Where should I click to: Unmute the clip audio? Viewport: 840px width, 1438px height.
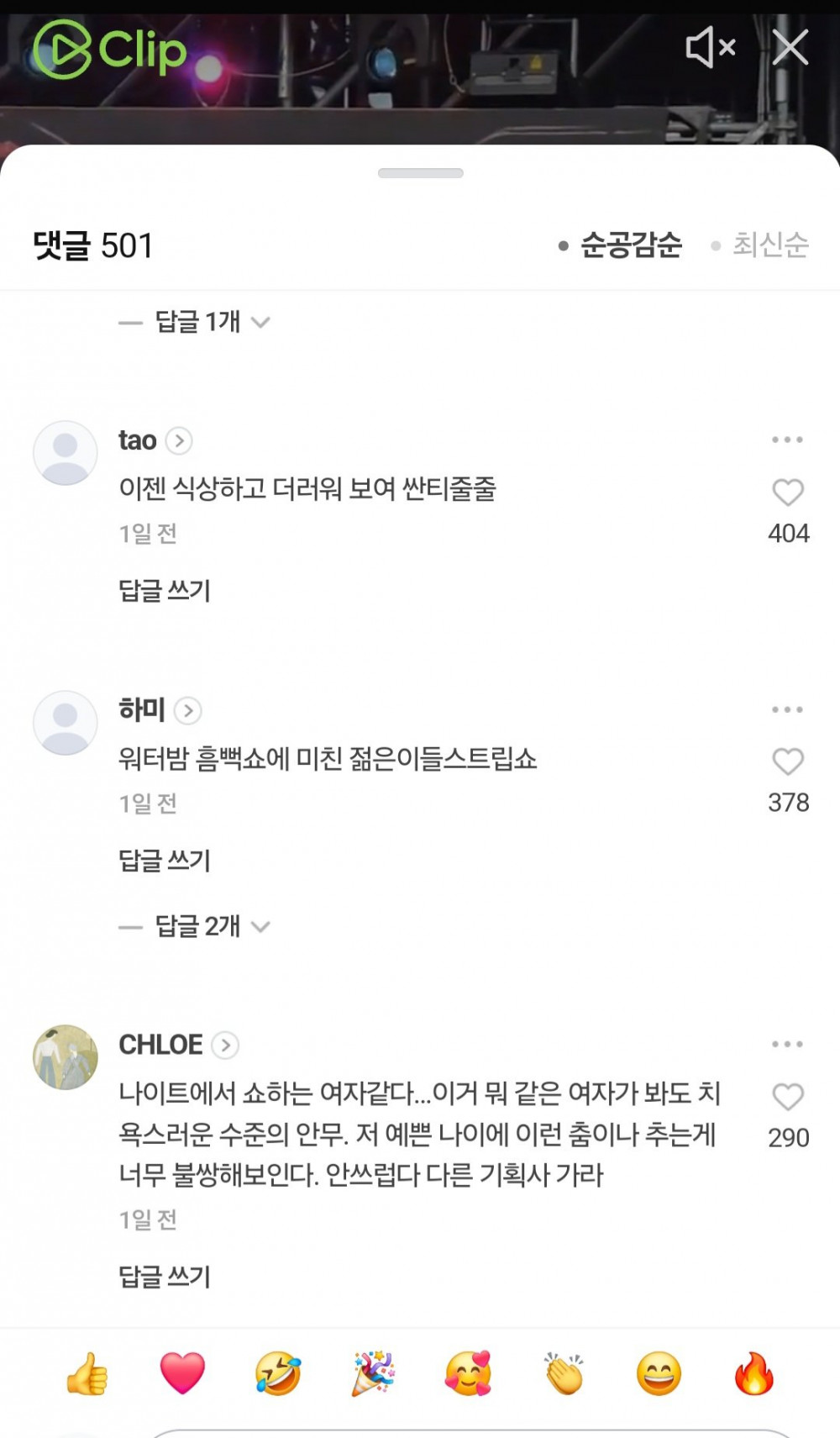(x=711, y=47)
